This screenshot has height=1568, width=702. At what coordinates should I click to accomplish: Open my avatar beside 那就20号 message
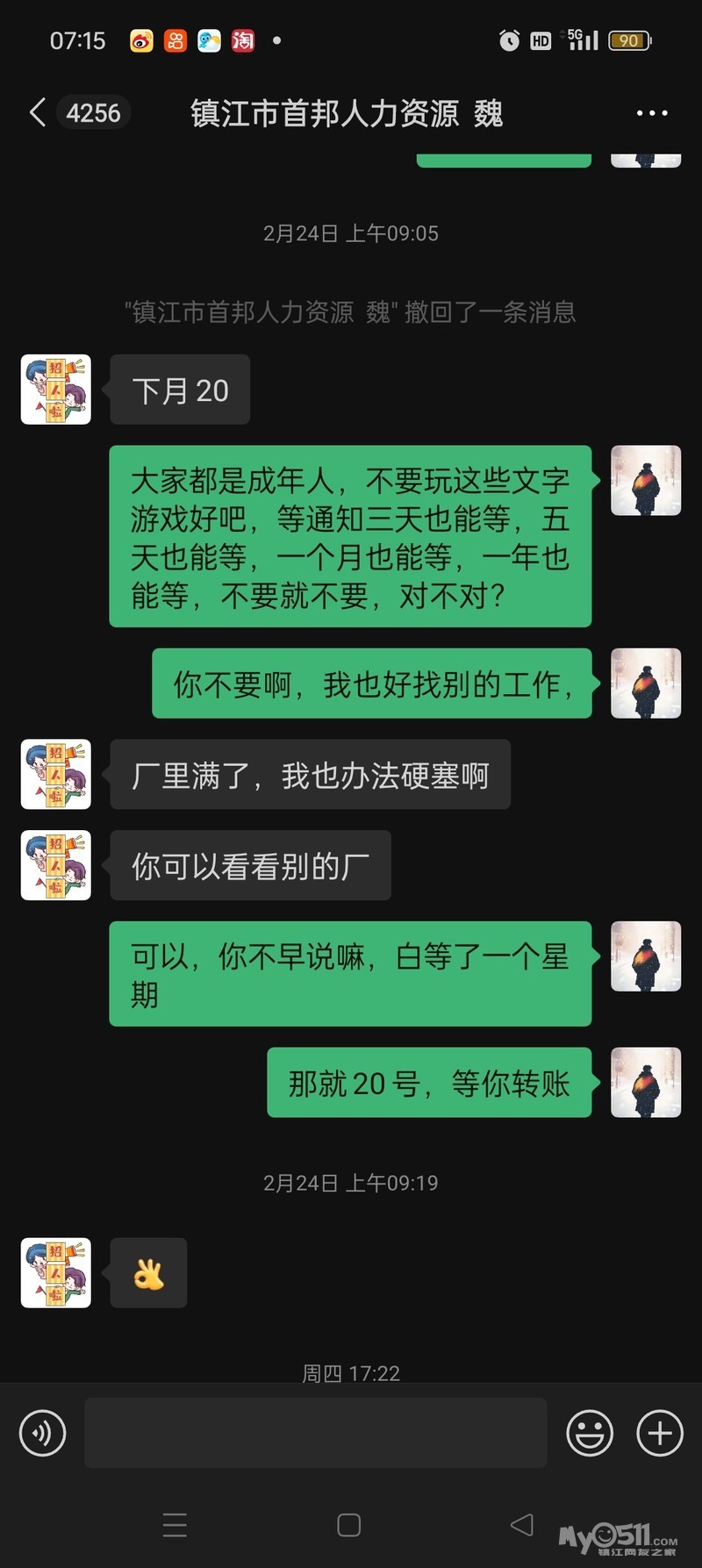click(x=646, y=1082)
